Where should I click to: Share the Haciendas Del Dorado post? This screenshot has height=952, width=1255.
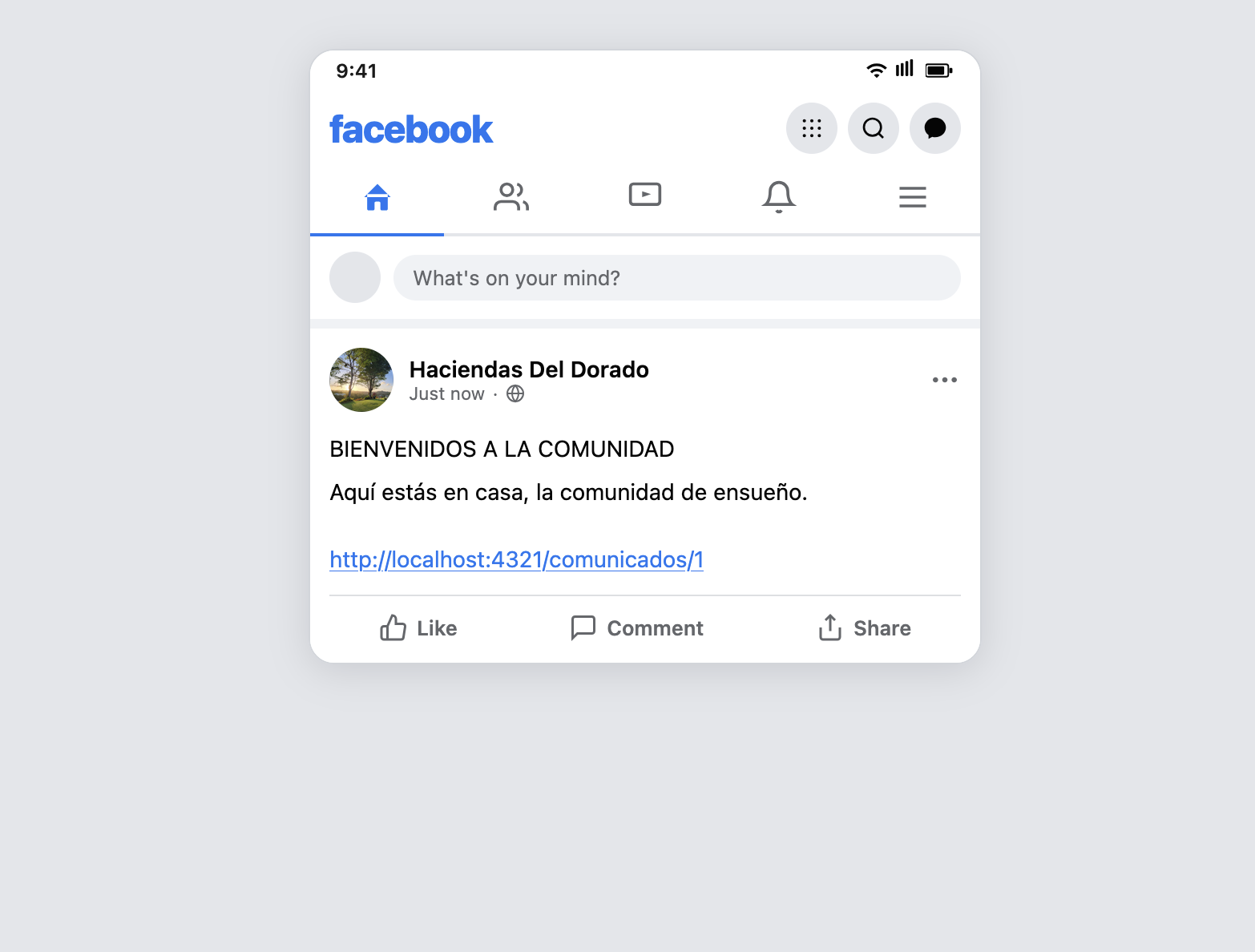coord(864,628)
